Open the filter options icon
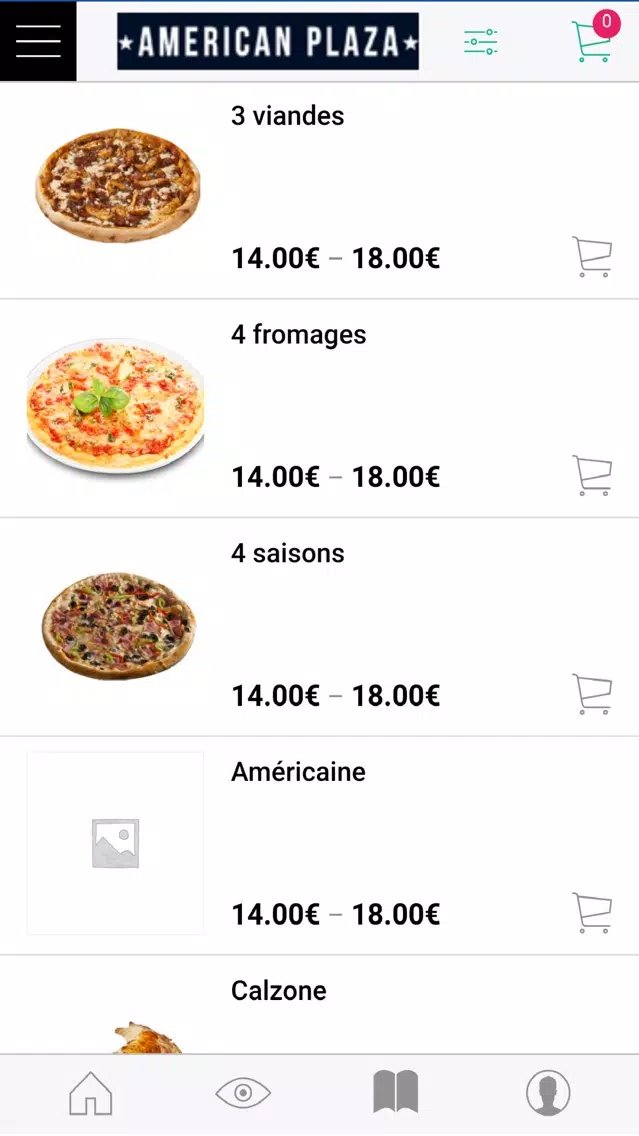Viewport: 639px width, 1136px height. 480,42
